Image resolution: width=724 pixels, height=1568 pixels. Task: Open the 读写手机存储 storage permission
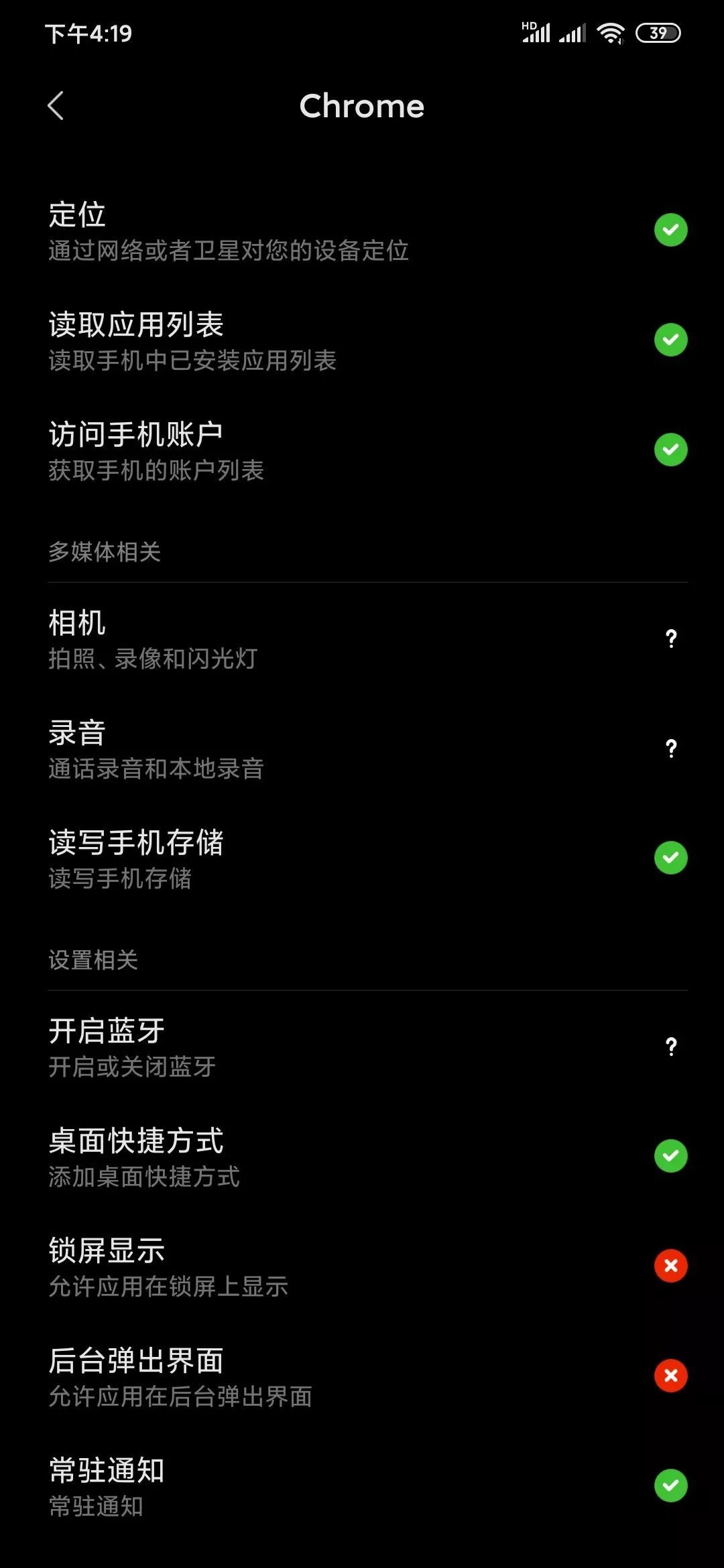[x=362, y=858]
